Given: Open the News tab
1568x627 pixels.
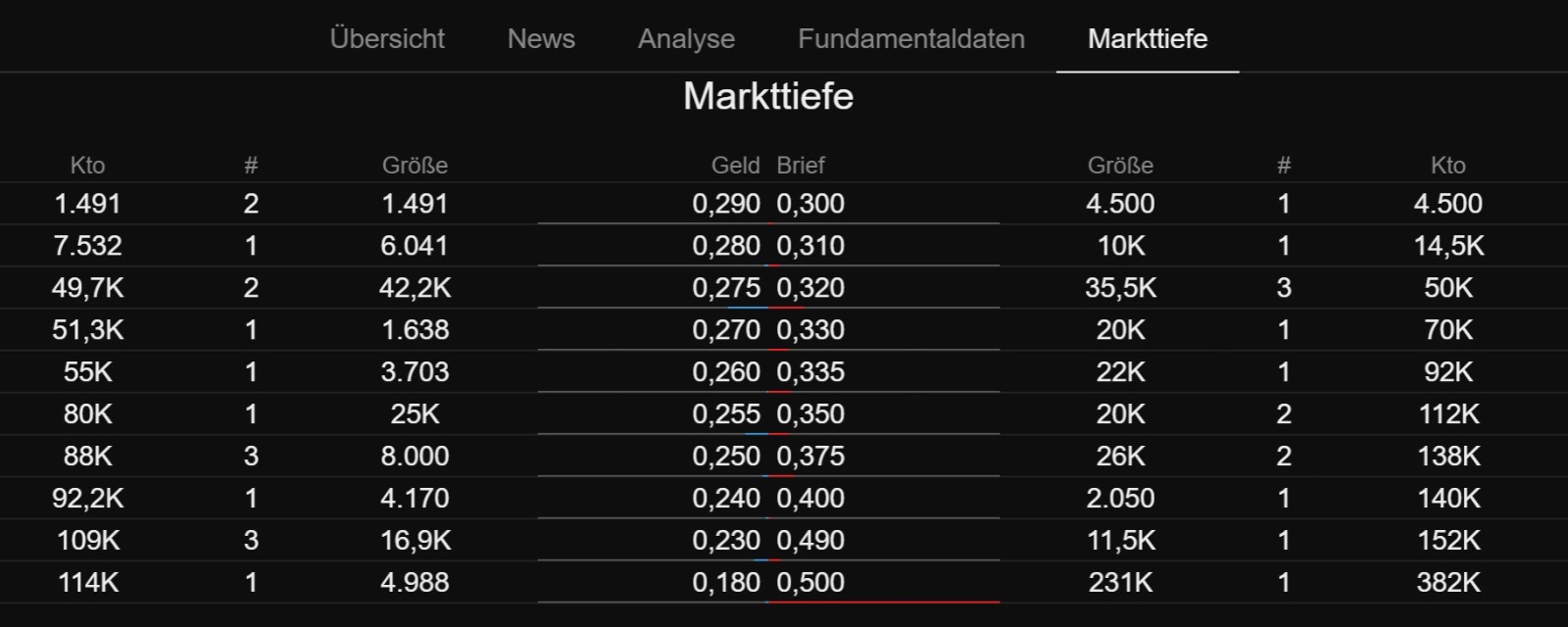Looking at the screenshot, I should pos(541,39).
